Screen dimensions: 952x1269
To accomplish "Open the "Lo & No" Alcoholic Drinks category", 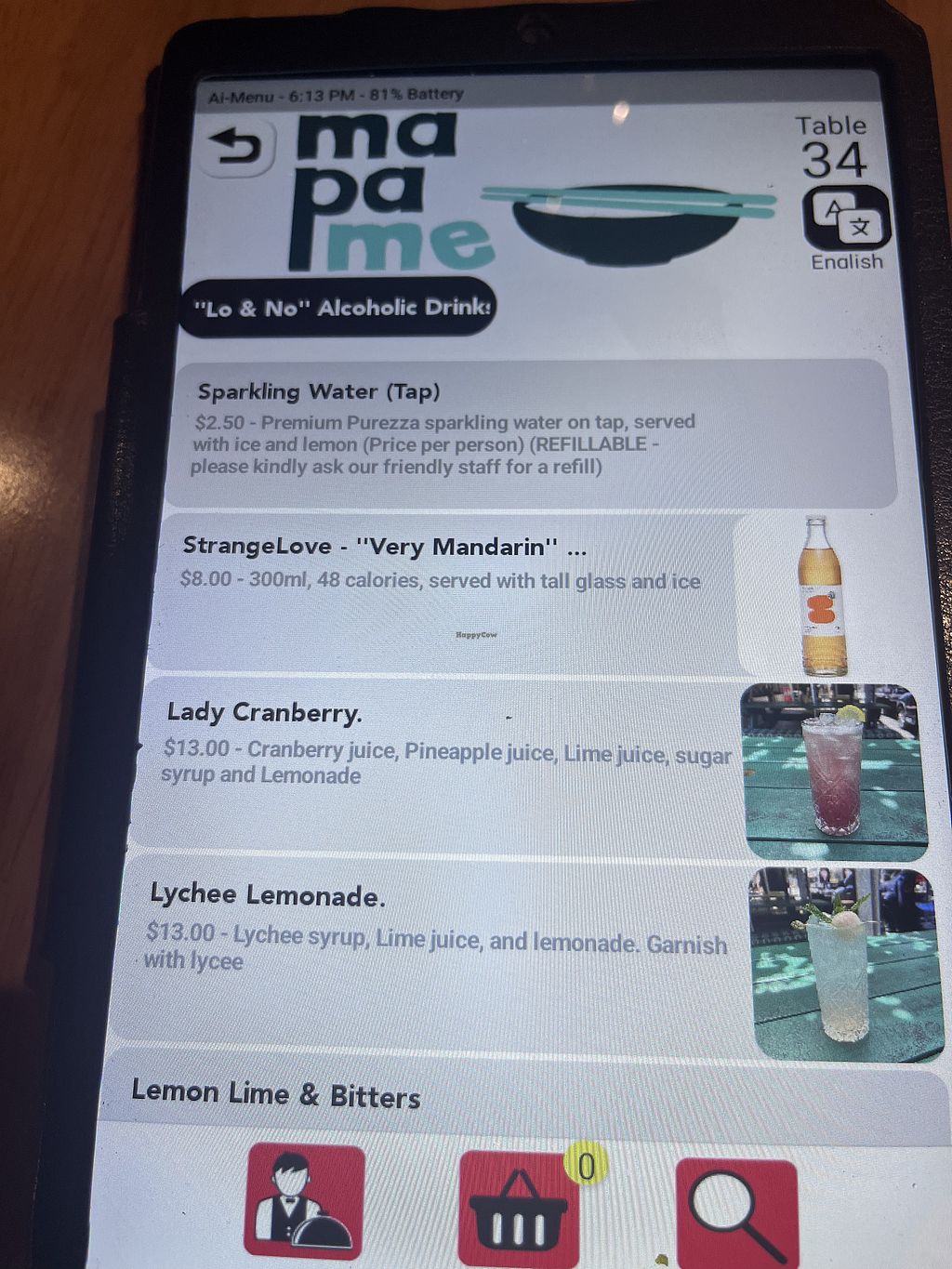I will pyautogui.click(x=340, y=308).
